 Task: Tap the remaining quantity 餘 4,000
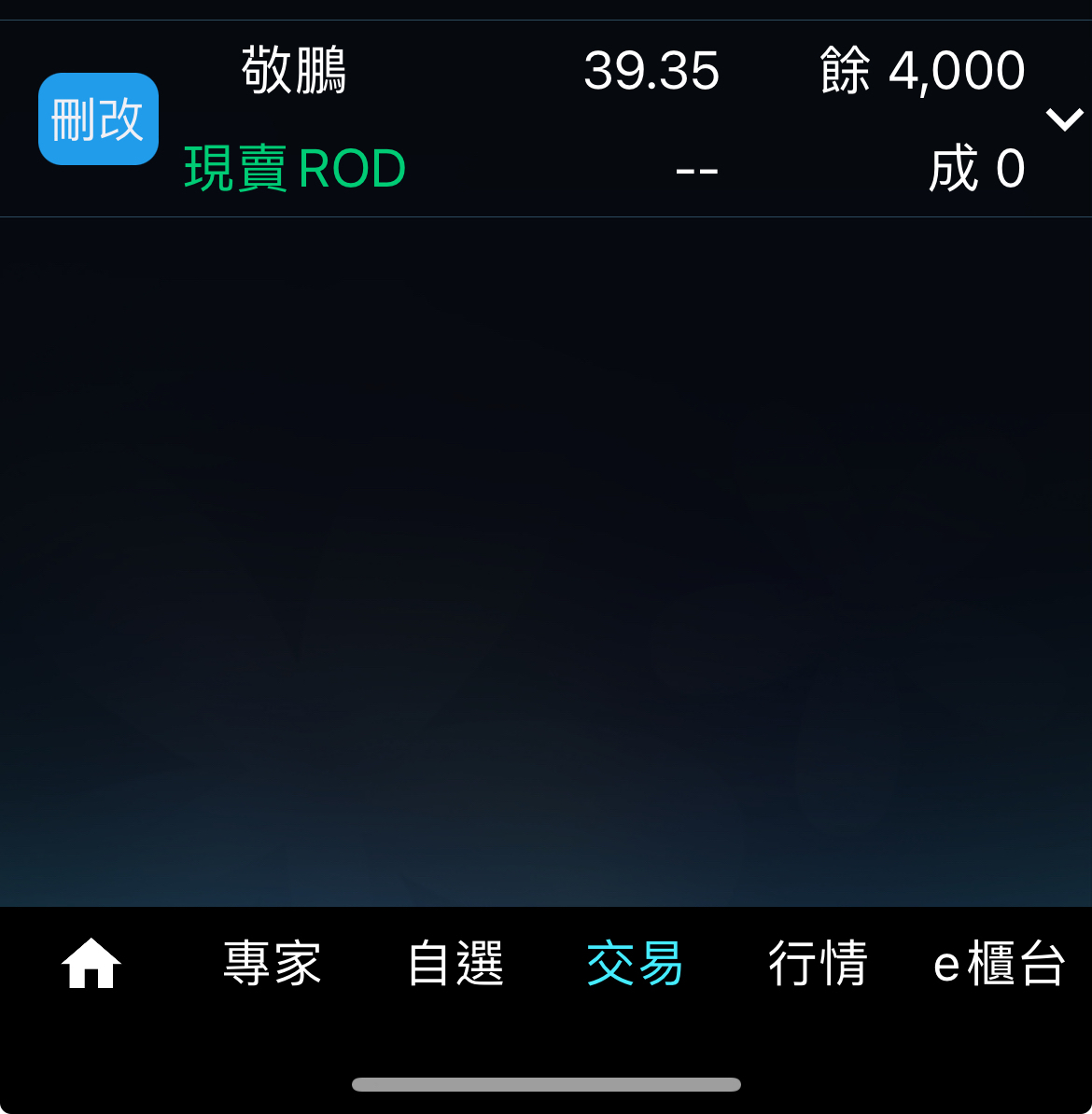924,72
